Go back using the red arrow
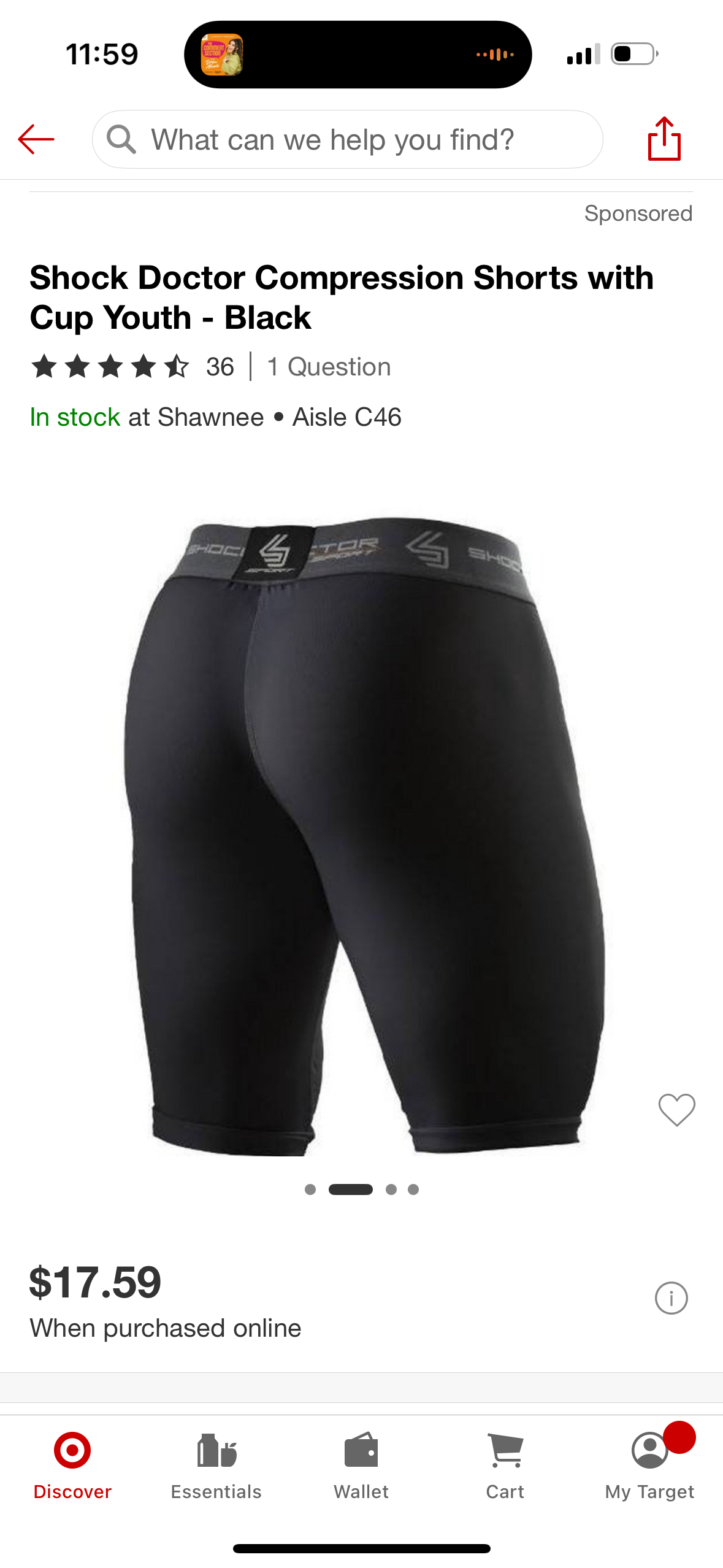The height and width of the screenshot is (1568, 723). [36, 140]
